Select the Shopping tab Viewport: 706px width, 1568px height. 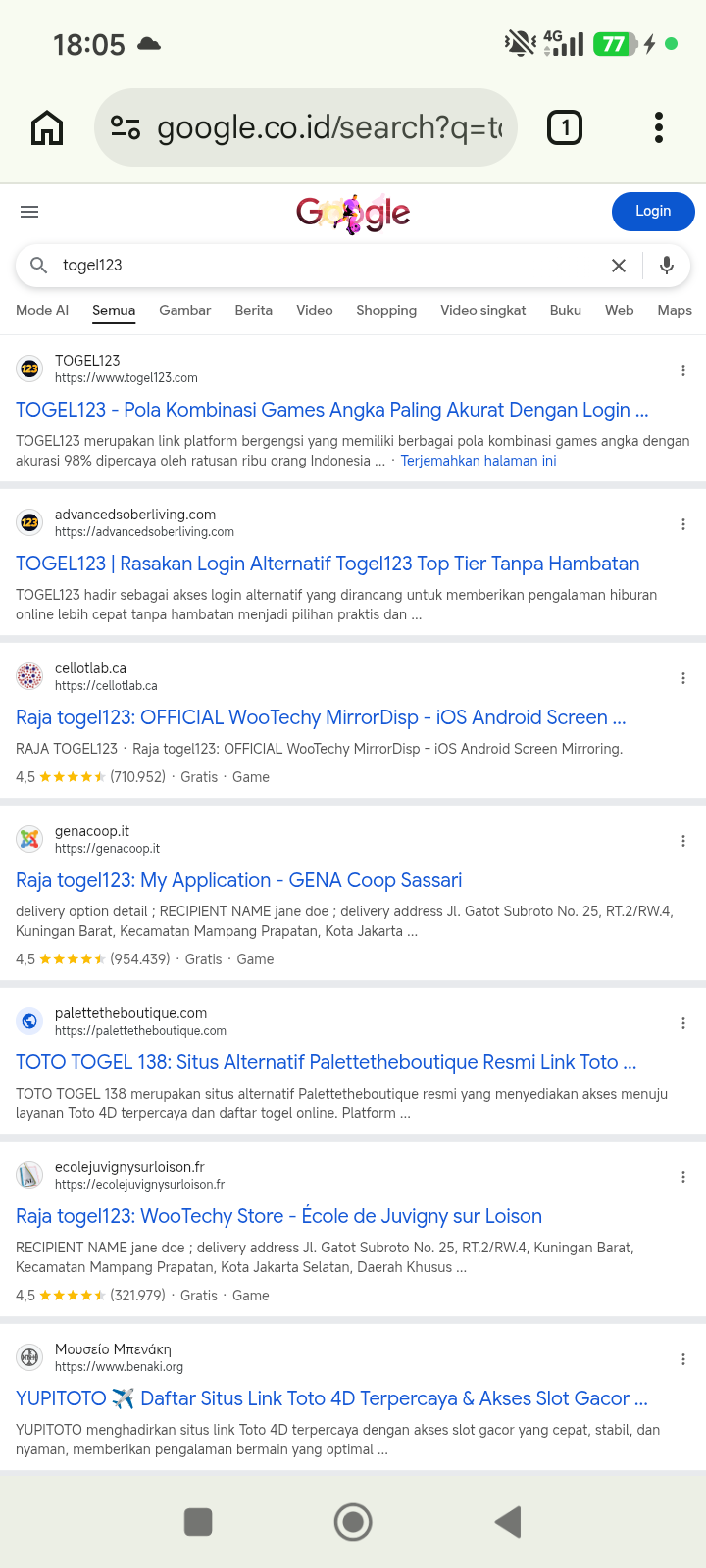point(386,310)
